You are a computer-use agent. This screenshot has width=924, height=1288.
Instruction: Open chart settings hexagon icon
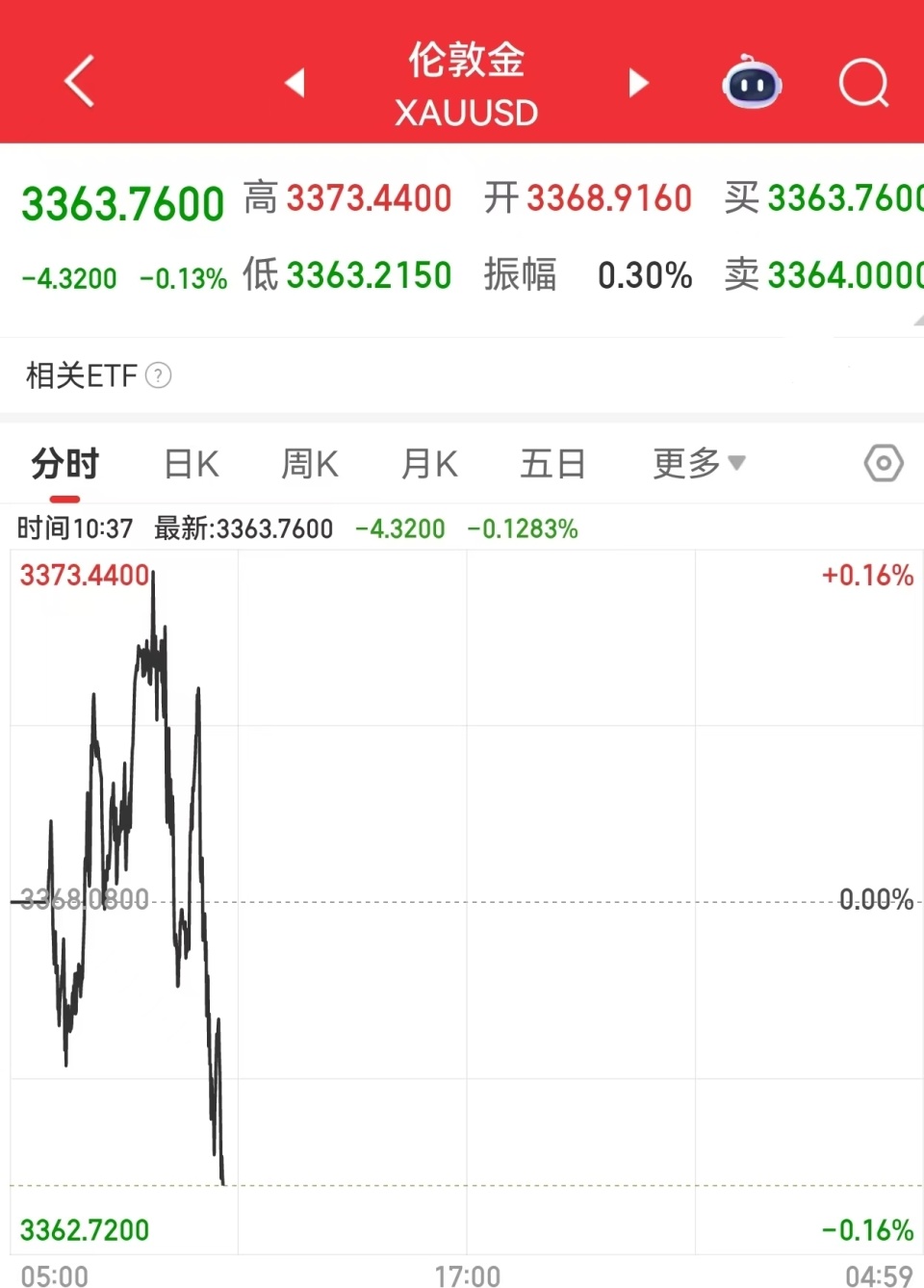883,464
